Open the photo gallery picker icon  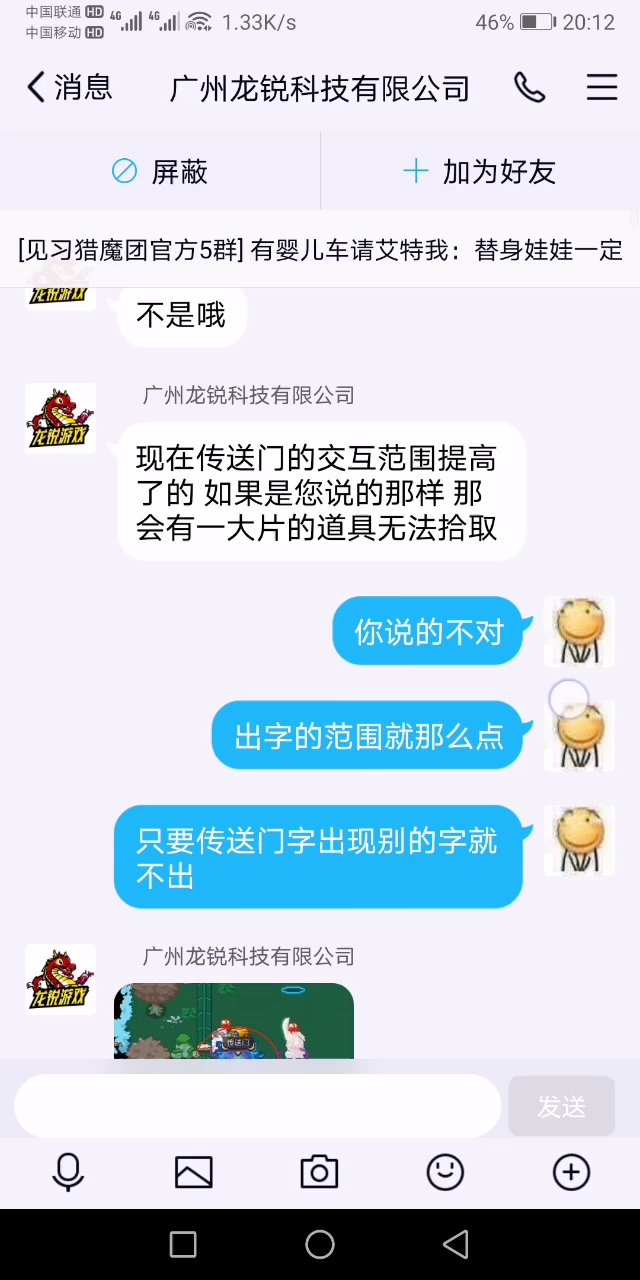tap(194, 1172)
